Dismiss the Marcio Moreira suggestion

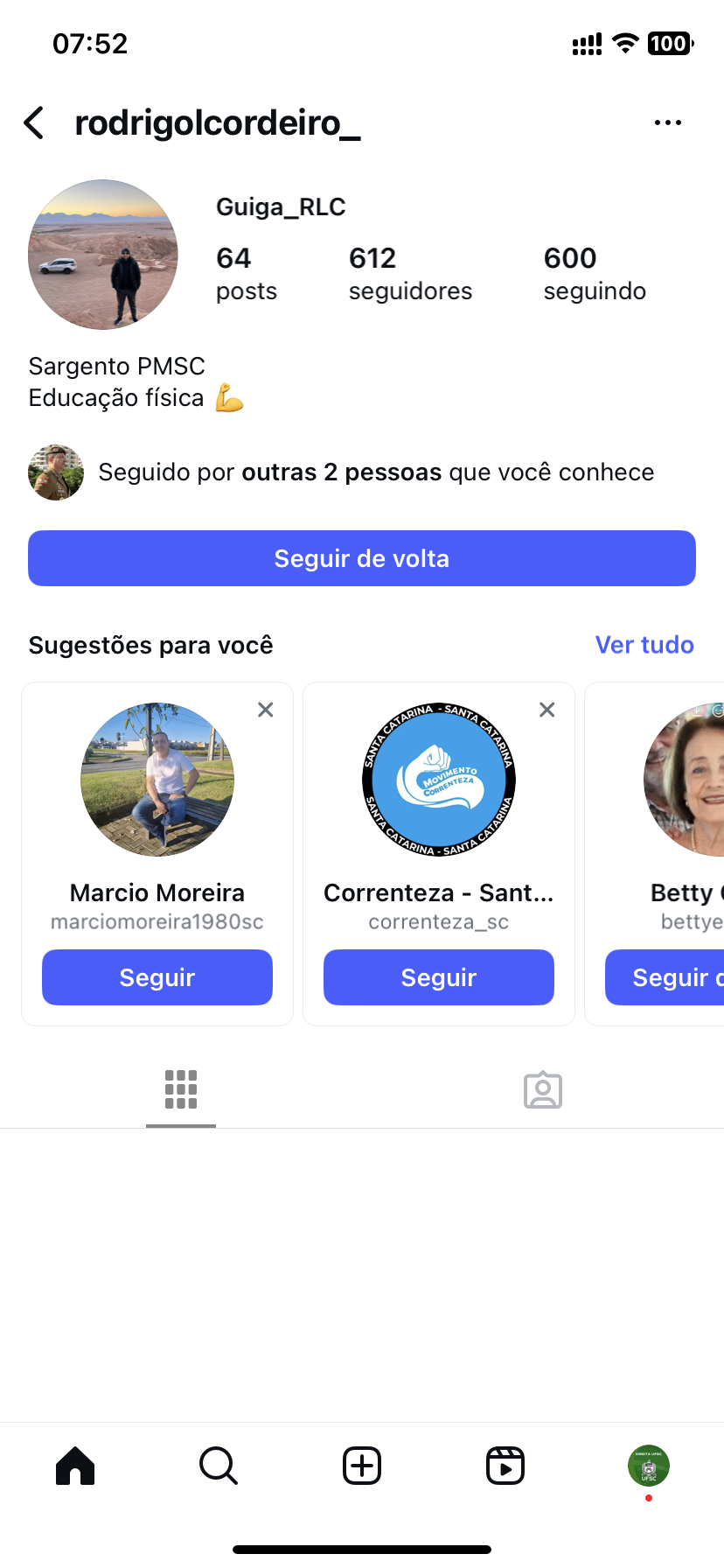point(266,710)
